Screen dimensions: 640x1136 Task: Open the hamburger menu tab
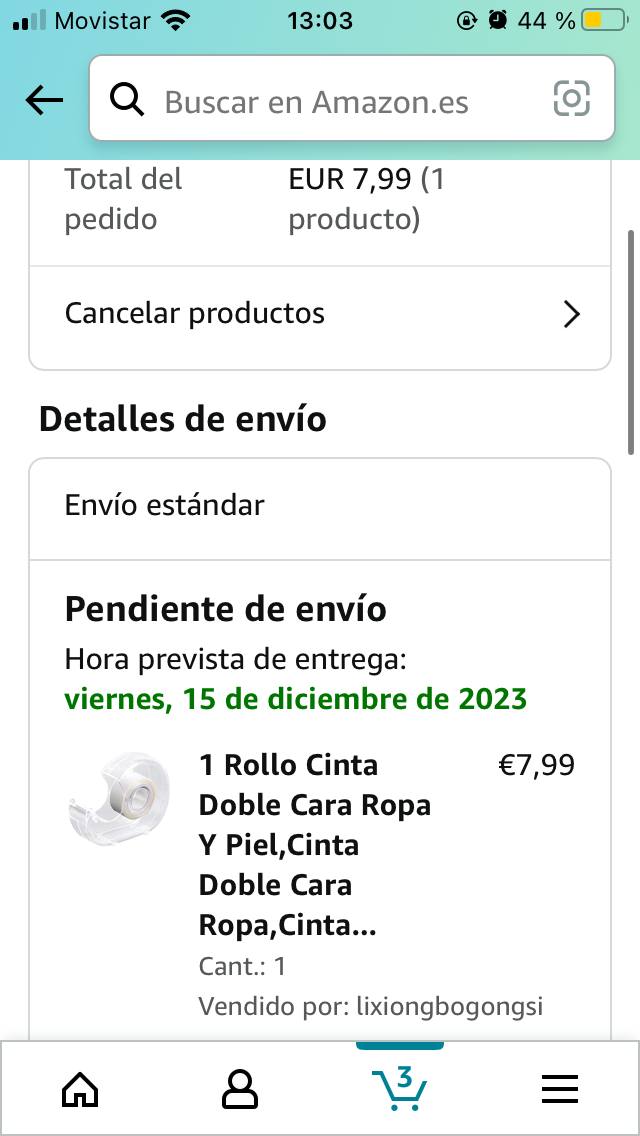[560, 1089]
